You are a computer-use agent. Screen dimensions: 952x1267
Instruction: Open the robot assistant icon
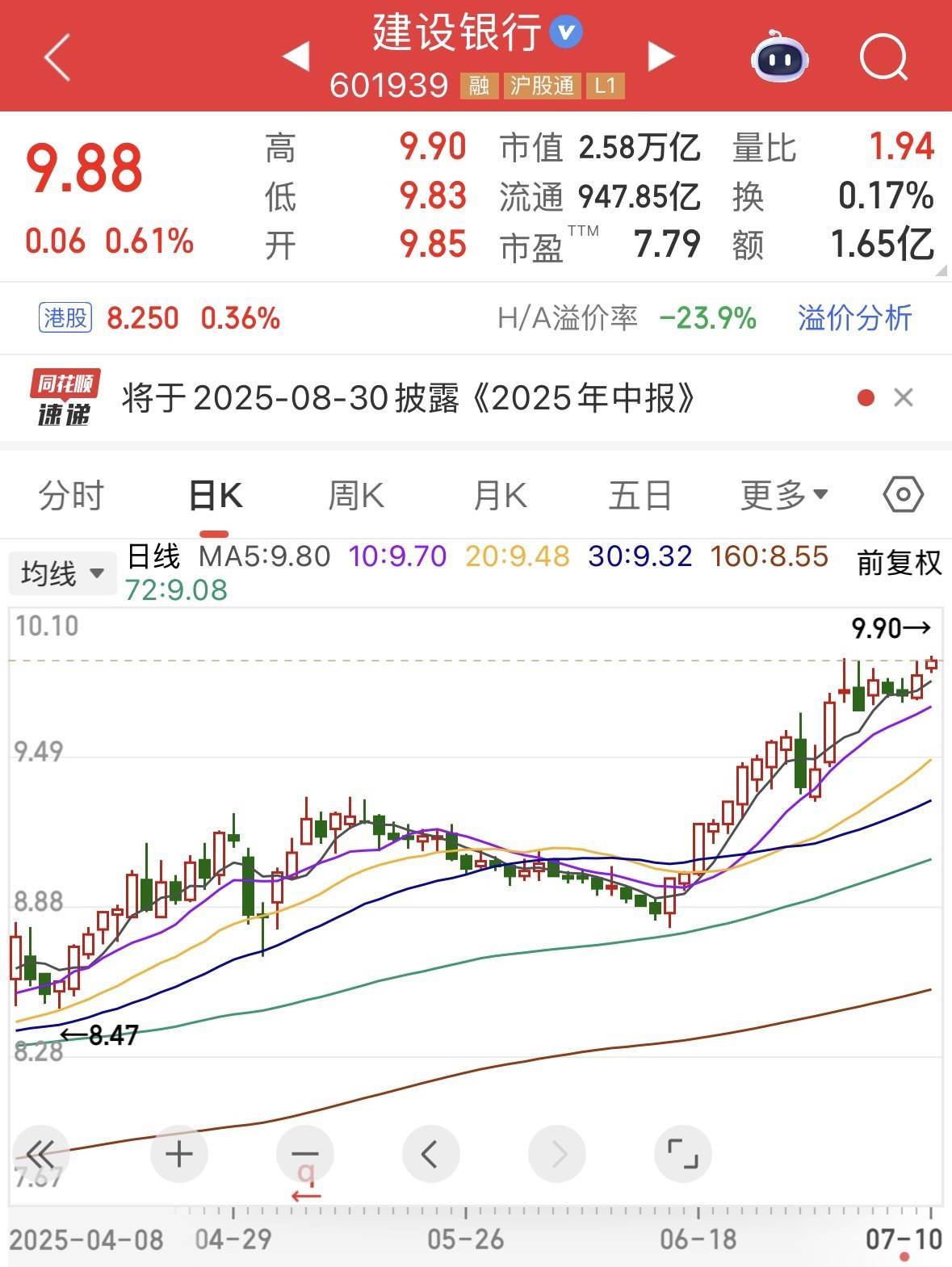(x=778, y=57)
